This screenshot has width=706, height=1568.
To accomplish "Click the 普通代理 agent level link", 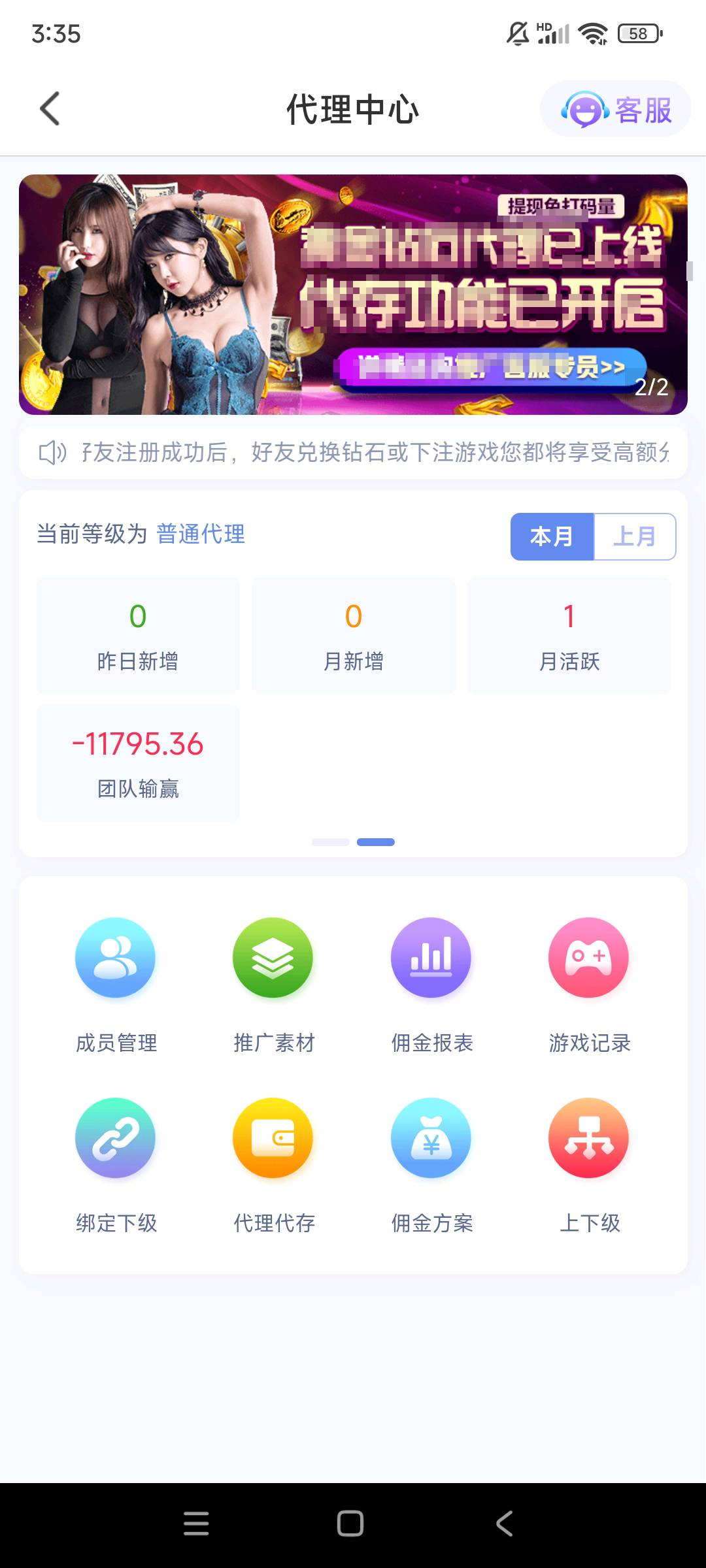I will (200, 534).
